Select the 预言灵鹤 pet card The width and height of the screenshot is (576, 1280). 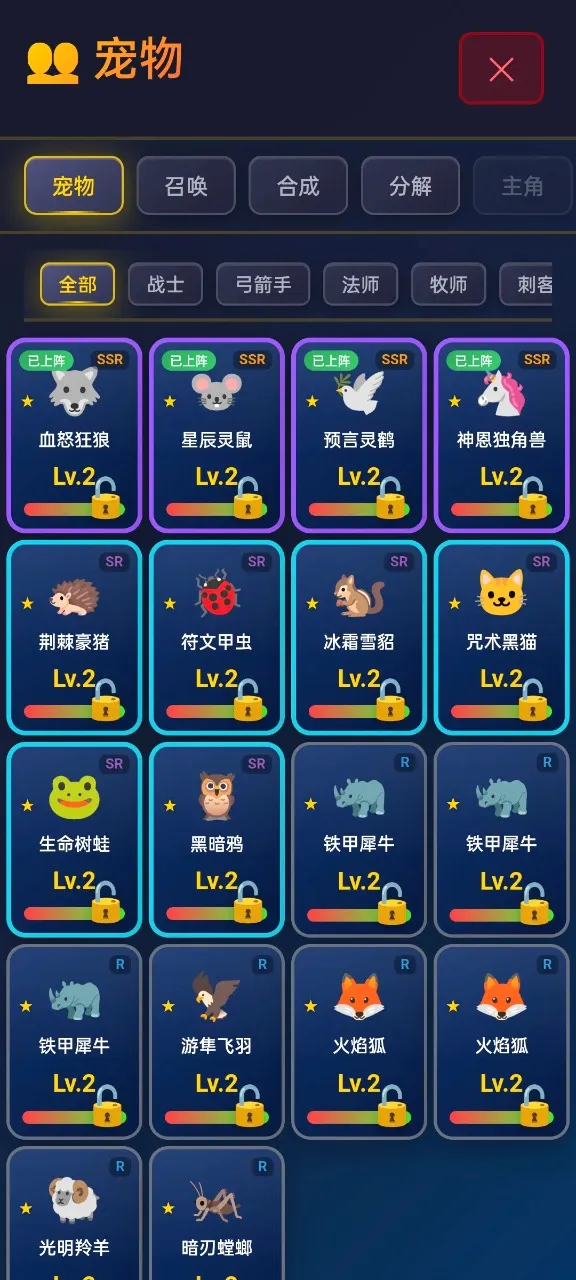point(359,435)
